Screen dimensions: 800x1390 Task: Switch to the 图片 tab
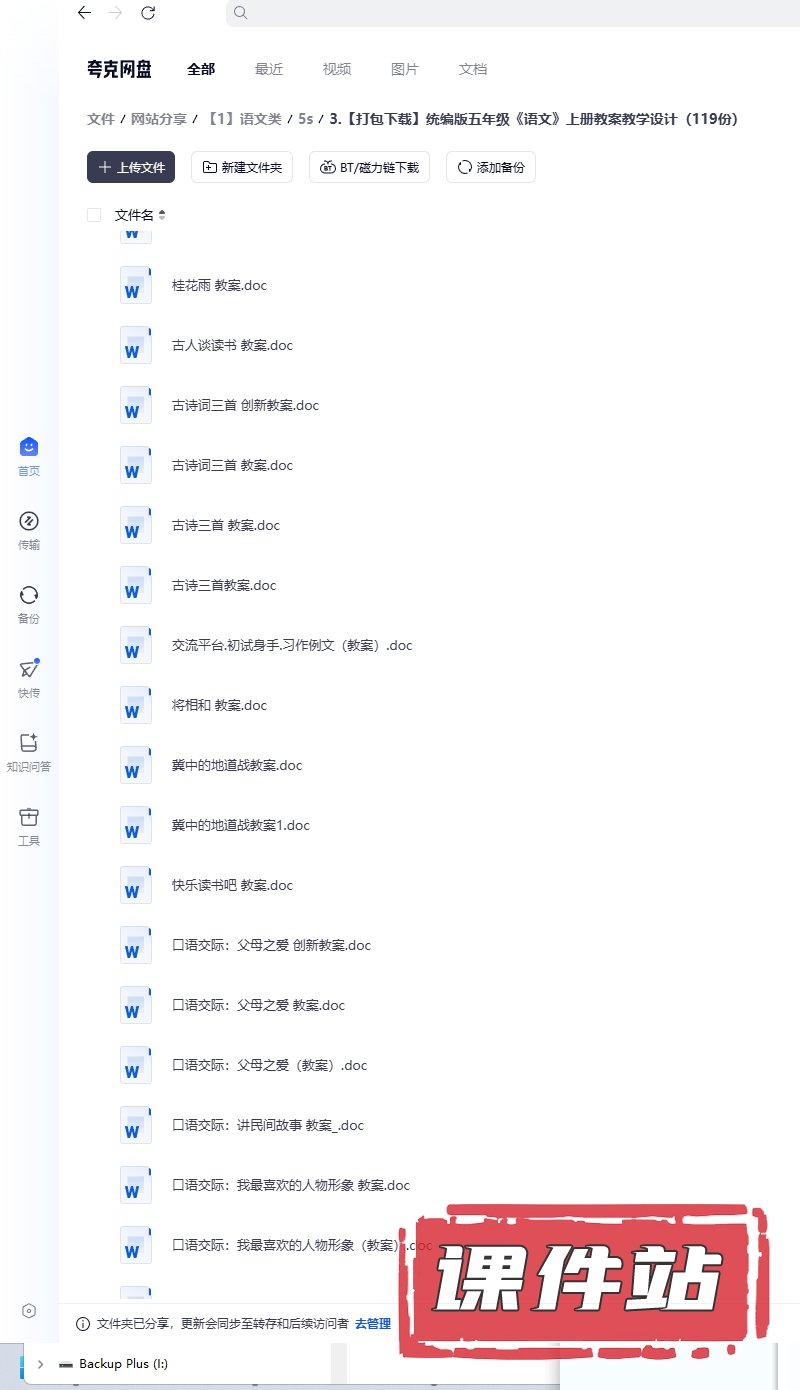pyautogui.click(x=405, y=69)
